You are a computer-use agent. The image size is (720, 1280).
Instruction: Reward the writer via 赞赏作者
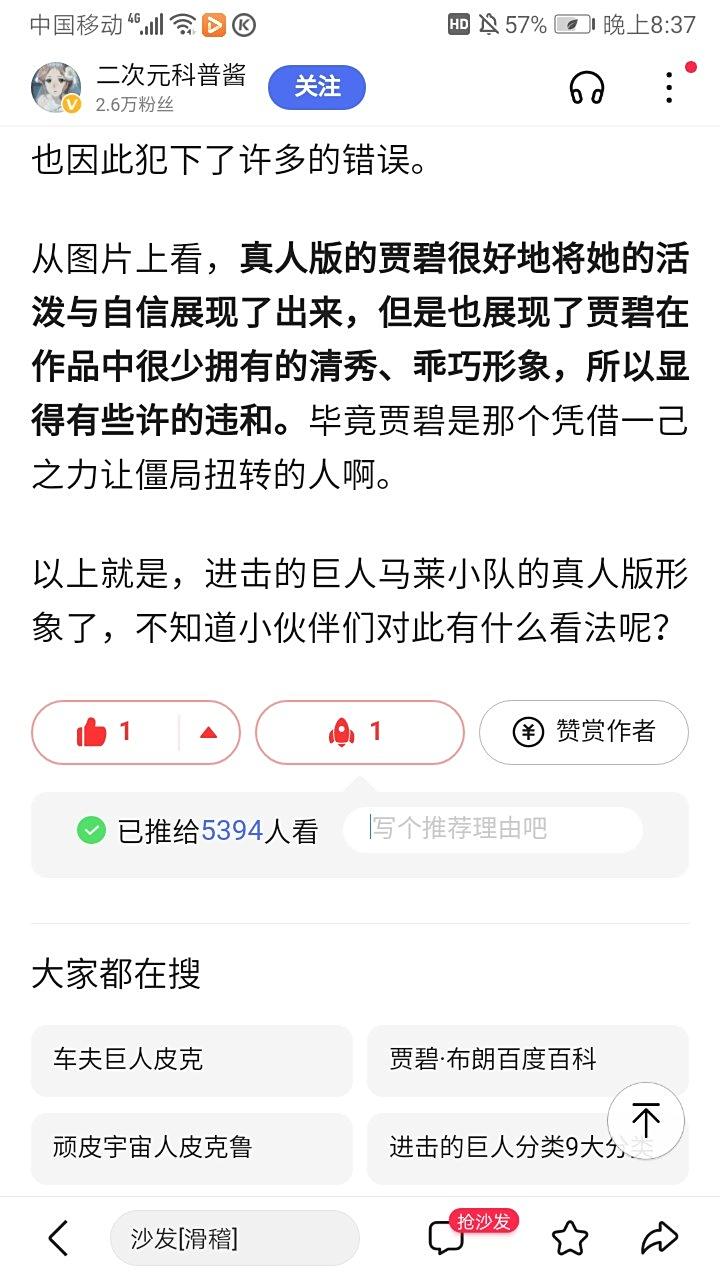[584, 733]
